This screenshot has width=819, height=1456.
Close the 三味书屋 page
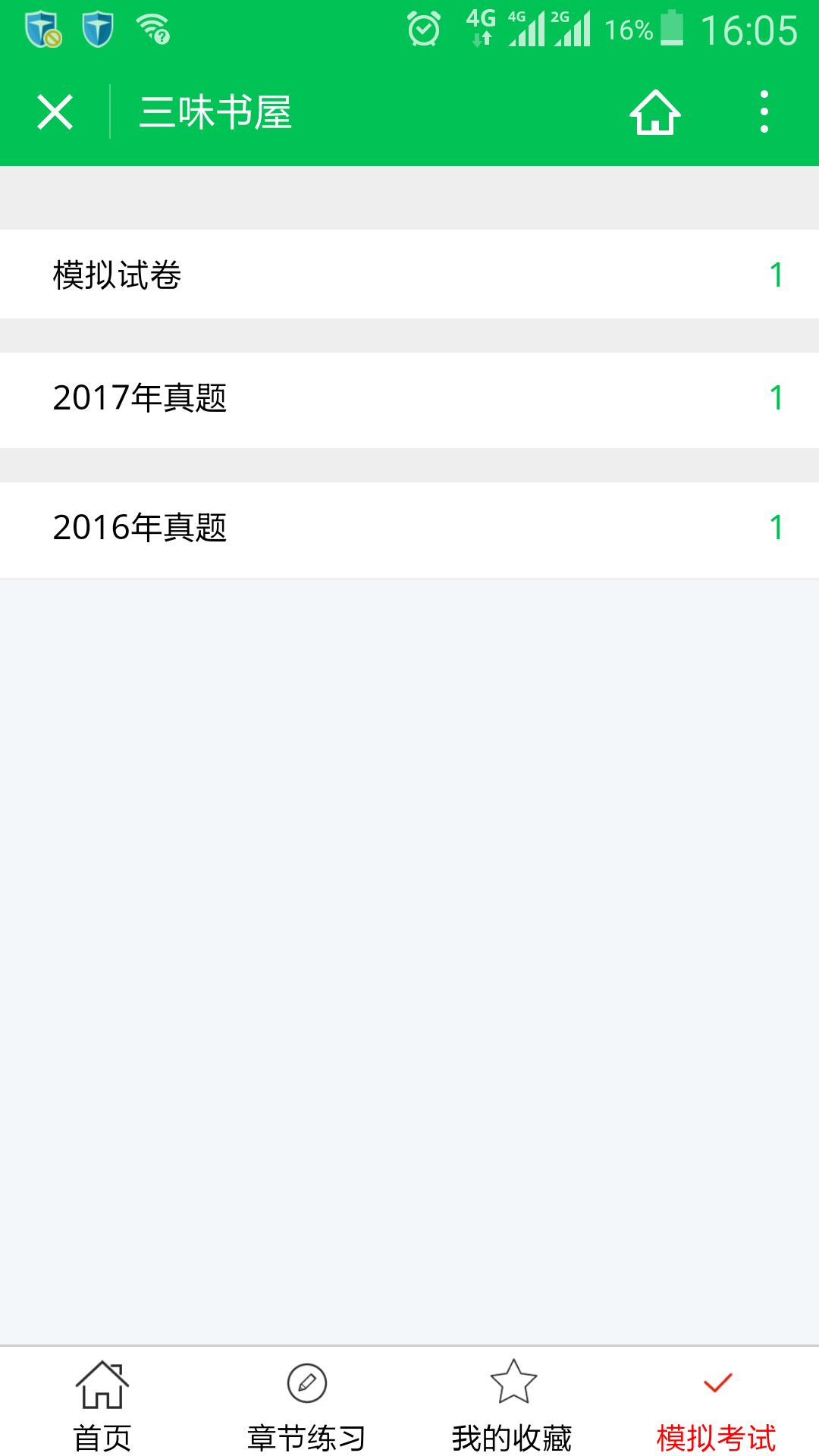coord(55,112)
